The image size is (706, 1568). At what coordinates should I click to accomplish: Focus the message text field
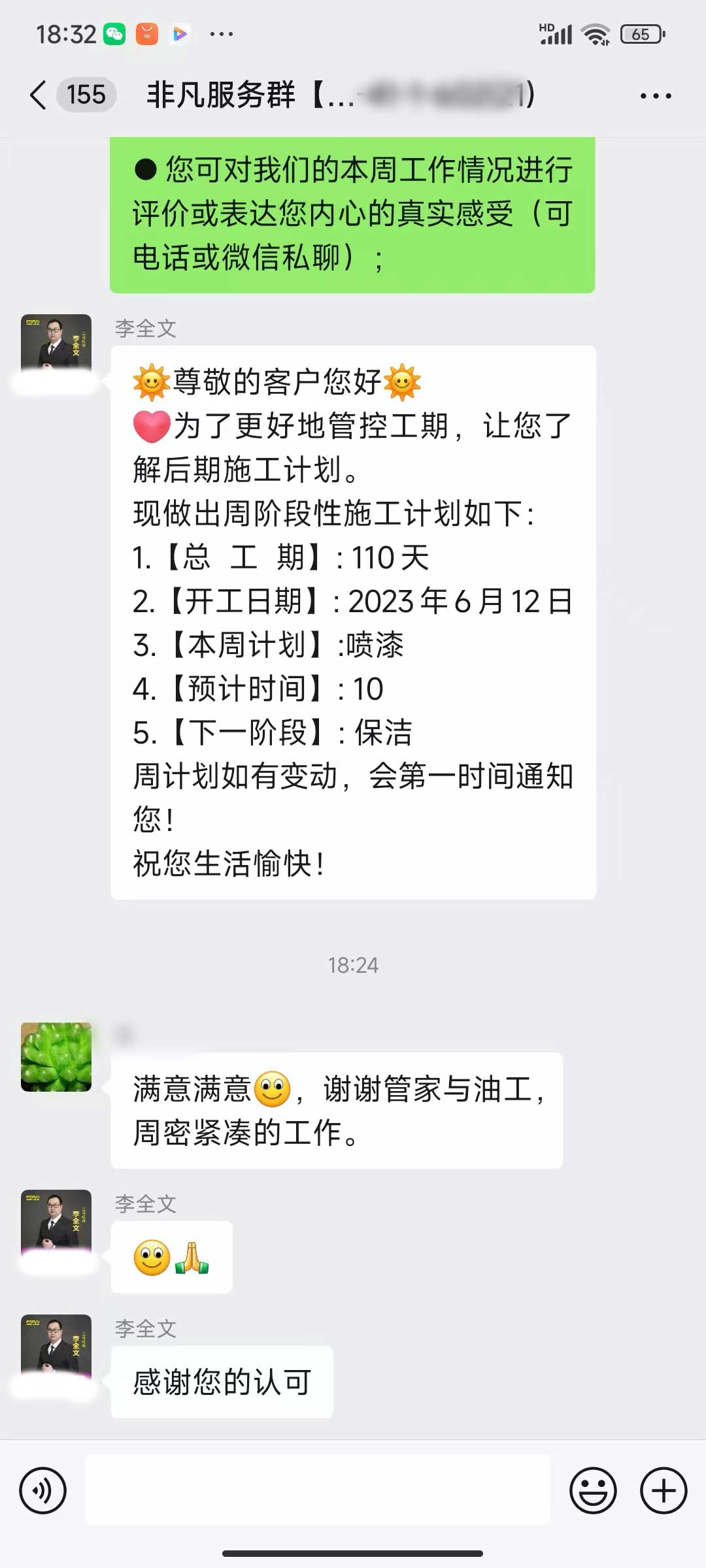click(318, 1491)
